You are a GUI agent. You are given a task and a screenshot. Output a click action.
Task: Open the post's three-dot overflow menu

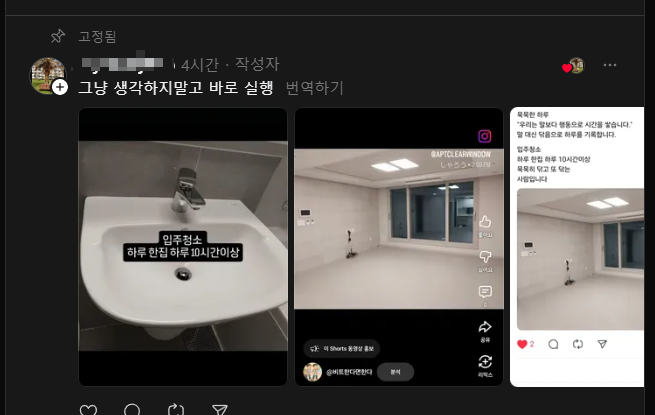[610, 66]
